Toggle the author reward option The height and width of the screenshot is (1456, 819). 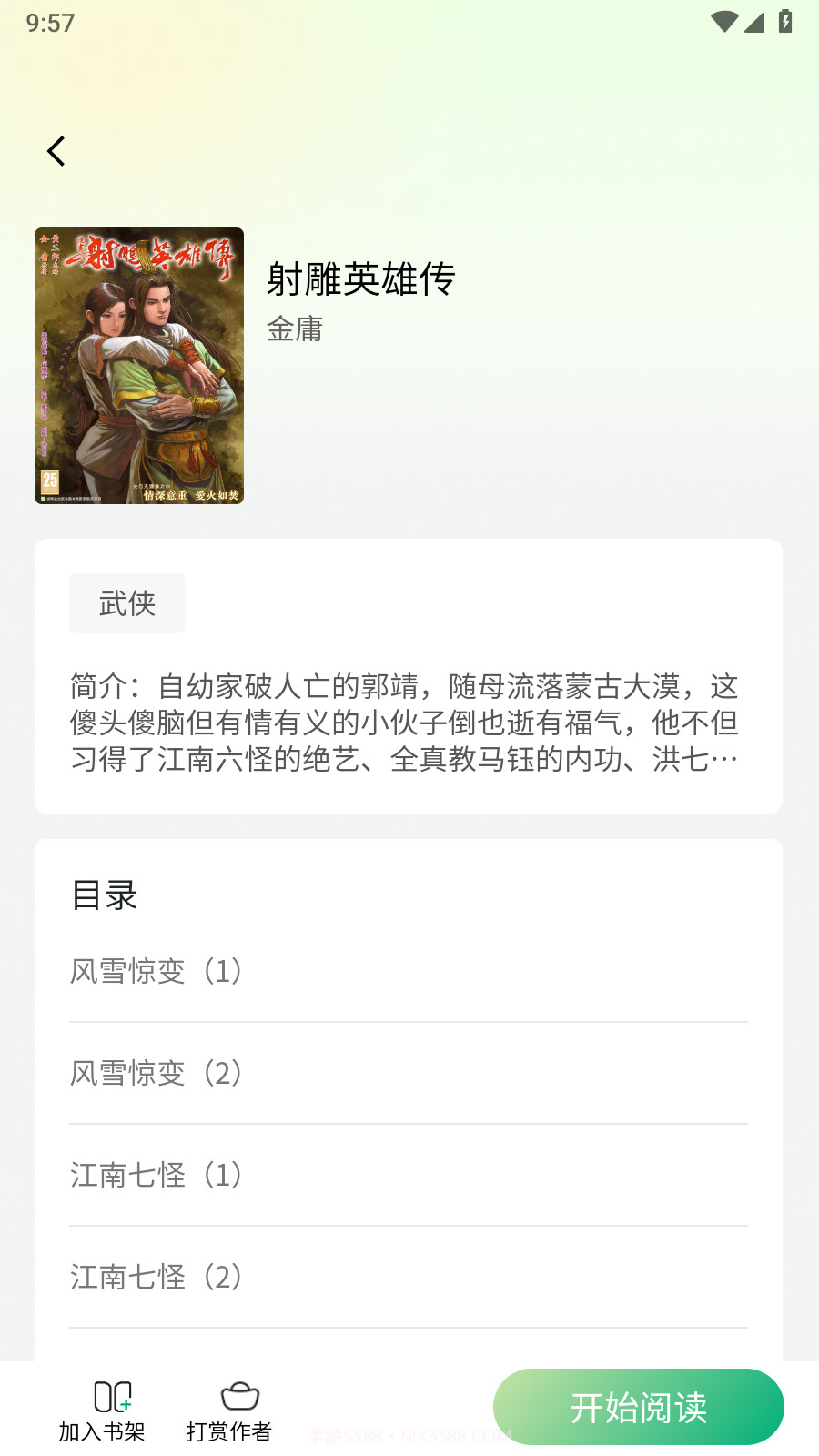pyautogui.click(x=228, y=1408)
